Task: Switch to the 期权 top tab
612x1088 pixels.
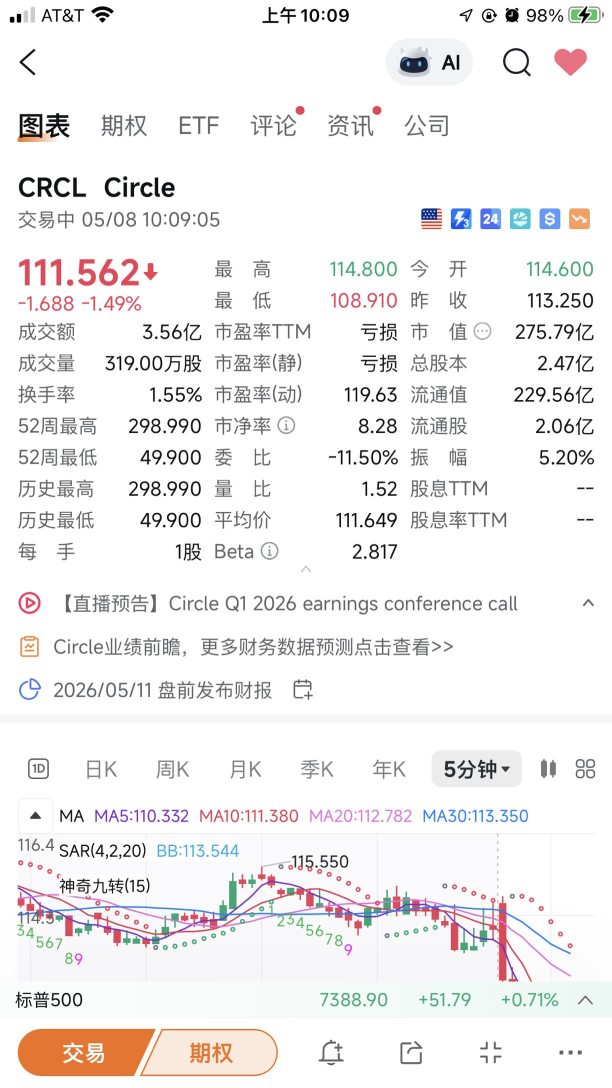Action: (x=124, y=126)
